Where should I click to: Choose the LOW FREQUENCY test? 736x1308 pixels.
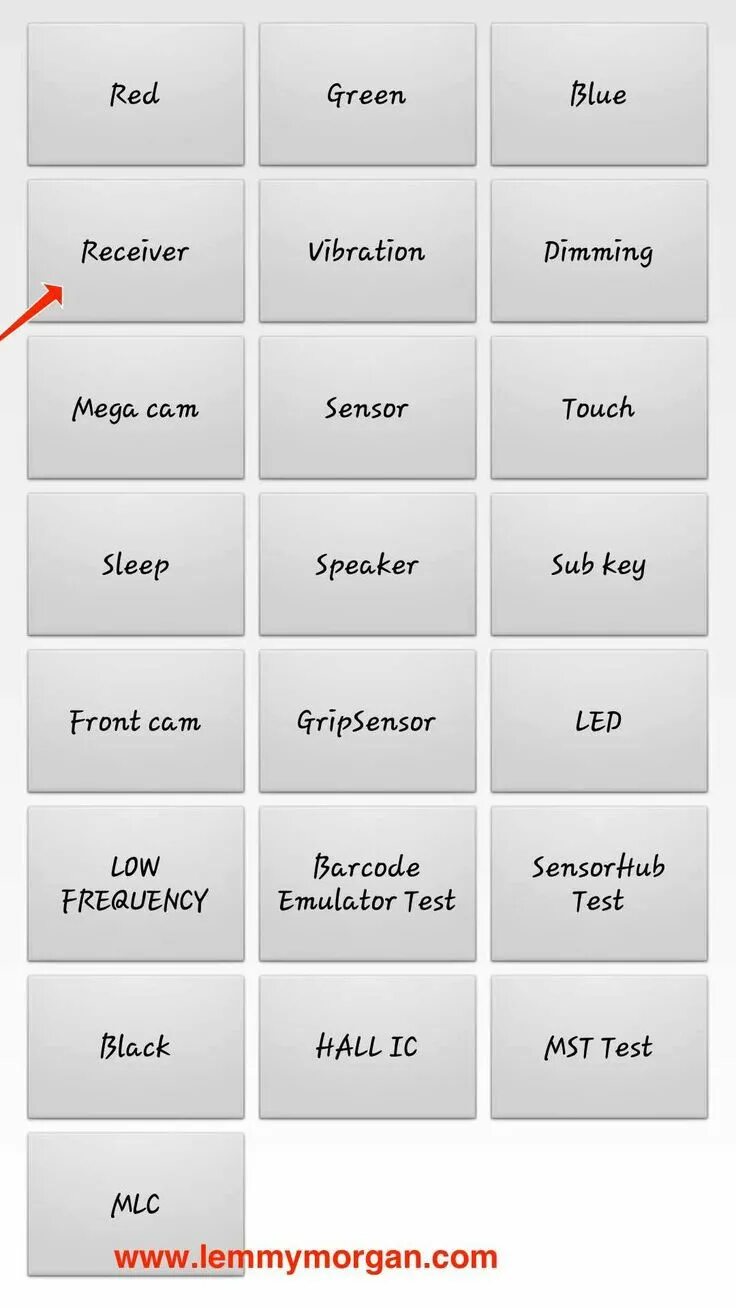pos(135,884)
